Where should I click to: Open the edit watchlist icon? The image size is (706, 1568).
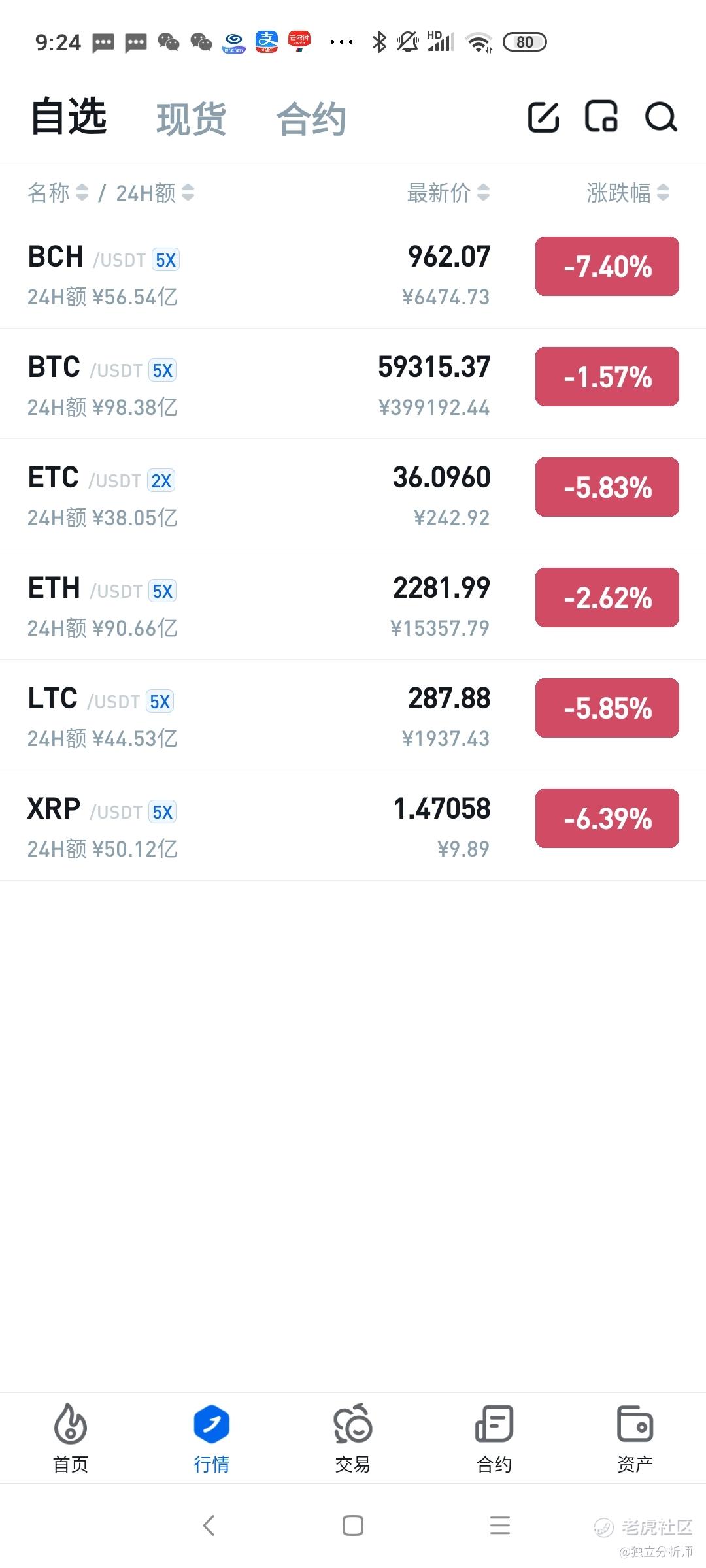pyautogui.click(x=543, y=118)
